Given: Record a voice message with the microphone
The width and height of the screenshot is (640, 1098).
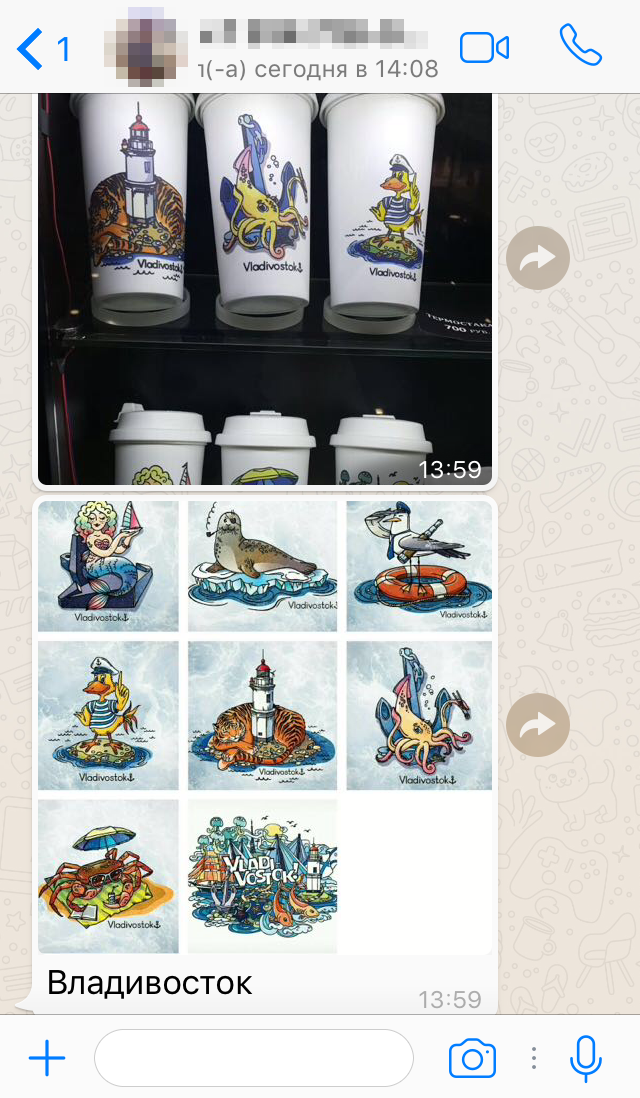Looking at the screenshot, I should click(x=586, y=1058).
